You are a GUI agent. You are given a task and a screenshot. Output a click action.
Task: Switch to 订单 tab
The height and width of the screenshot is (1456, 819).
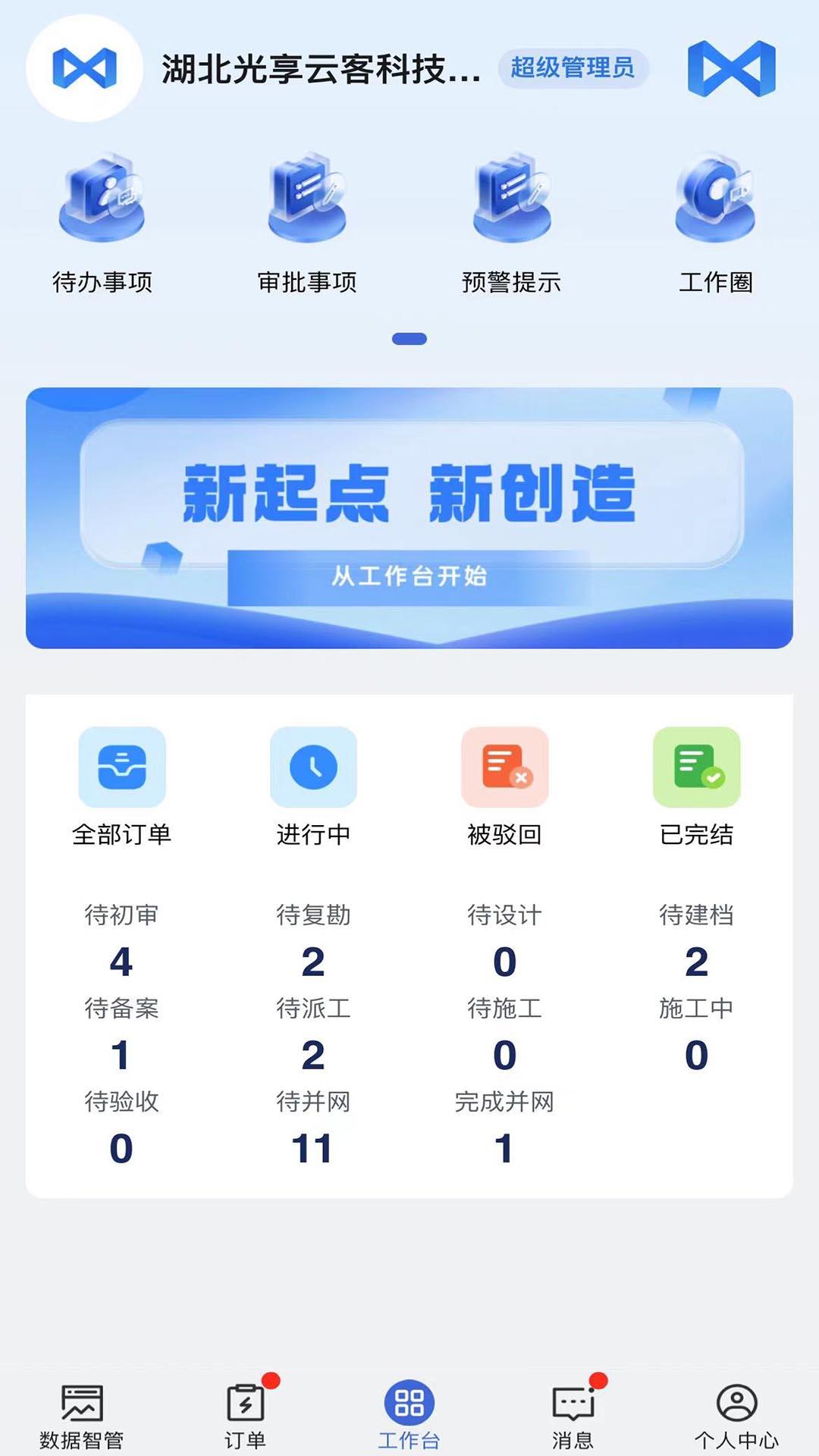coord(246,1415)
